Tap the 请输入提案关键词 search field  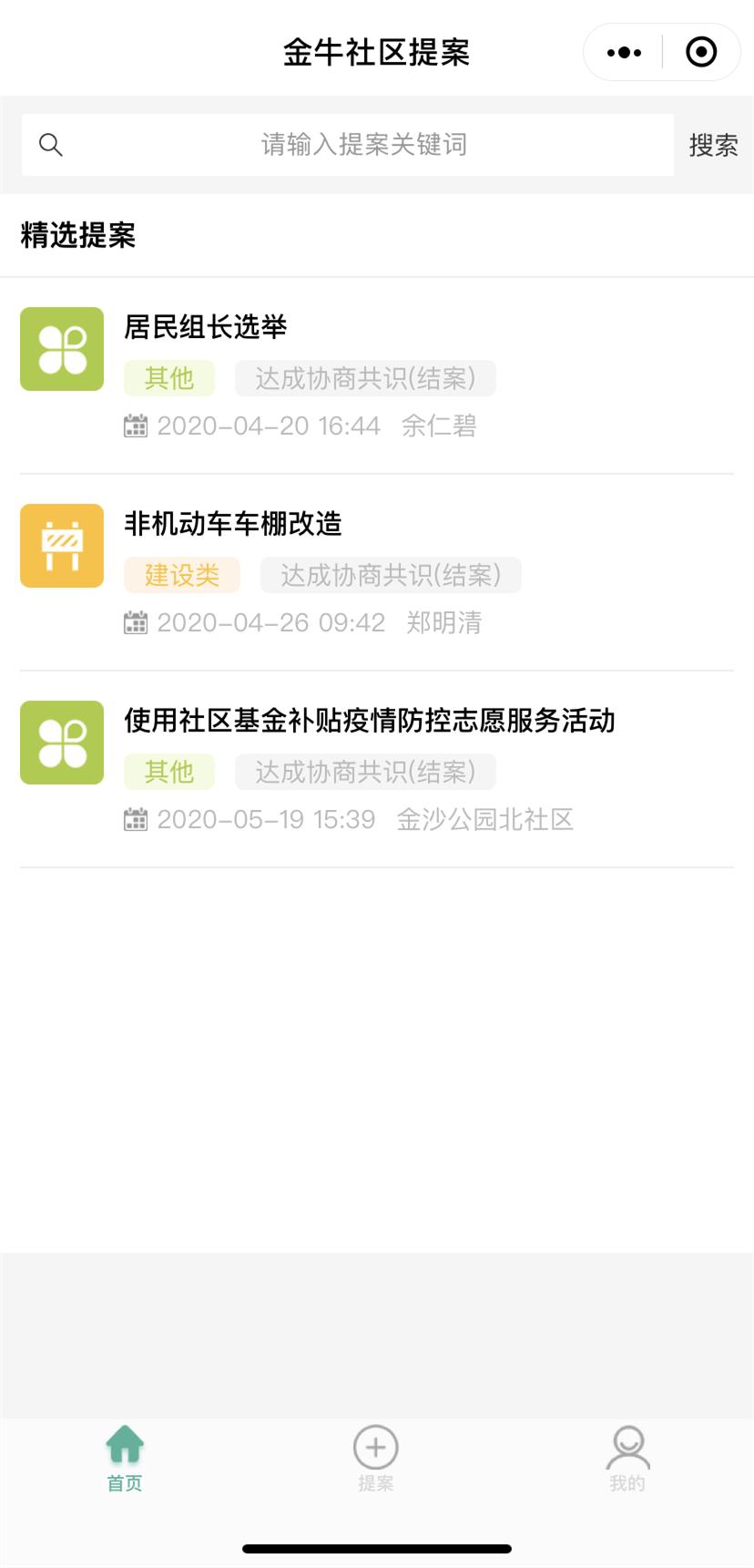pyautogui.click(x=362, y=145)
